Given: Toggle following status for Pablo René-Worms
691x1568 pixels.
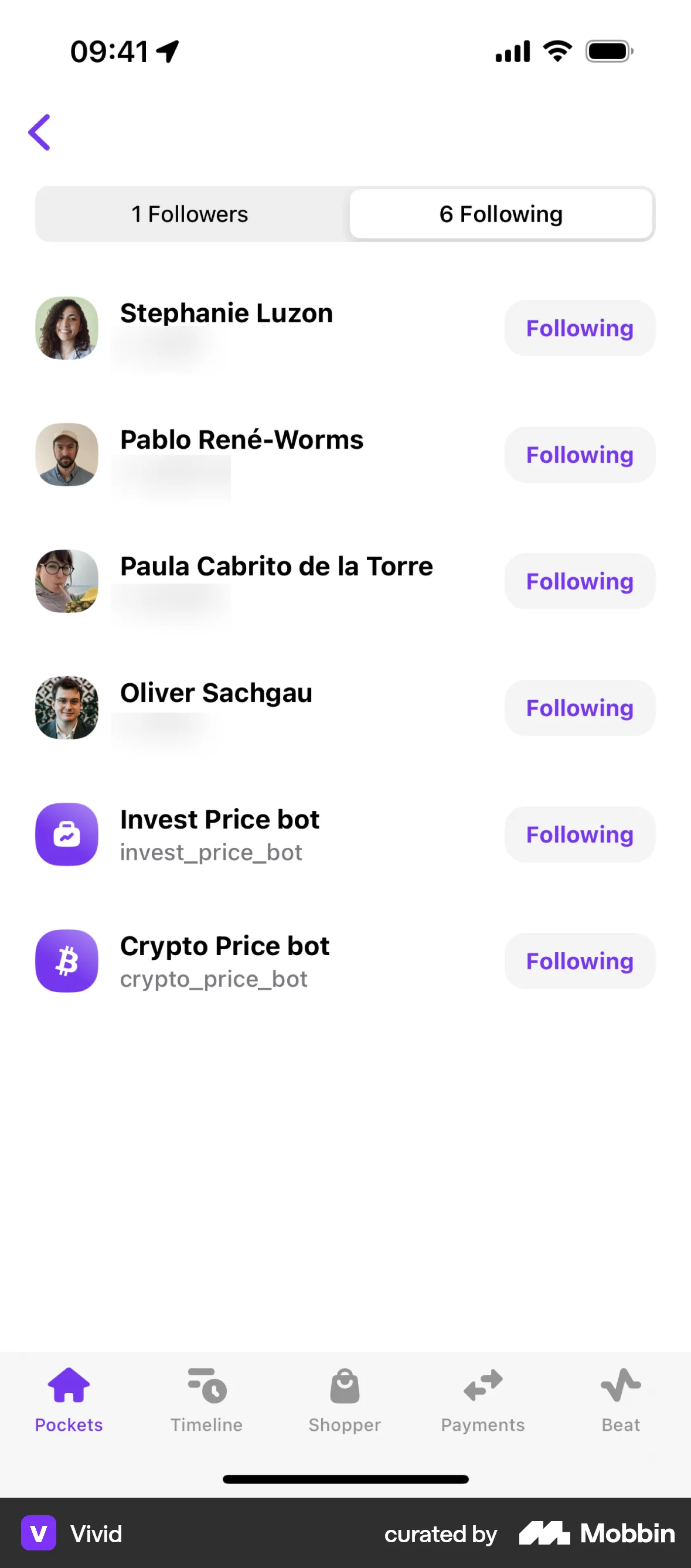Looking at the screenshot, I should pyautogui.click(x=579, y=455).
